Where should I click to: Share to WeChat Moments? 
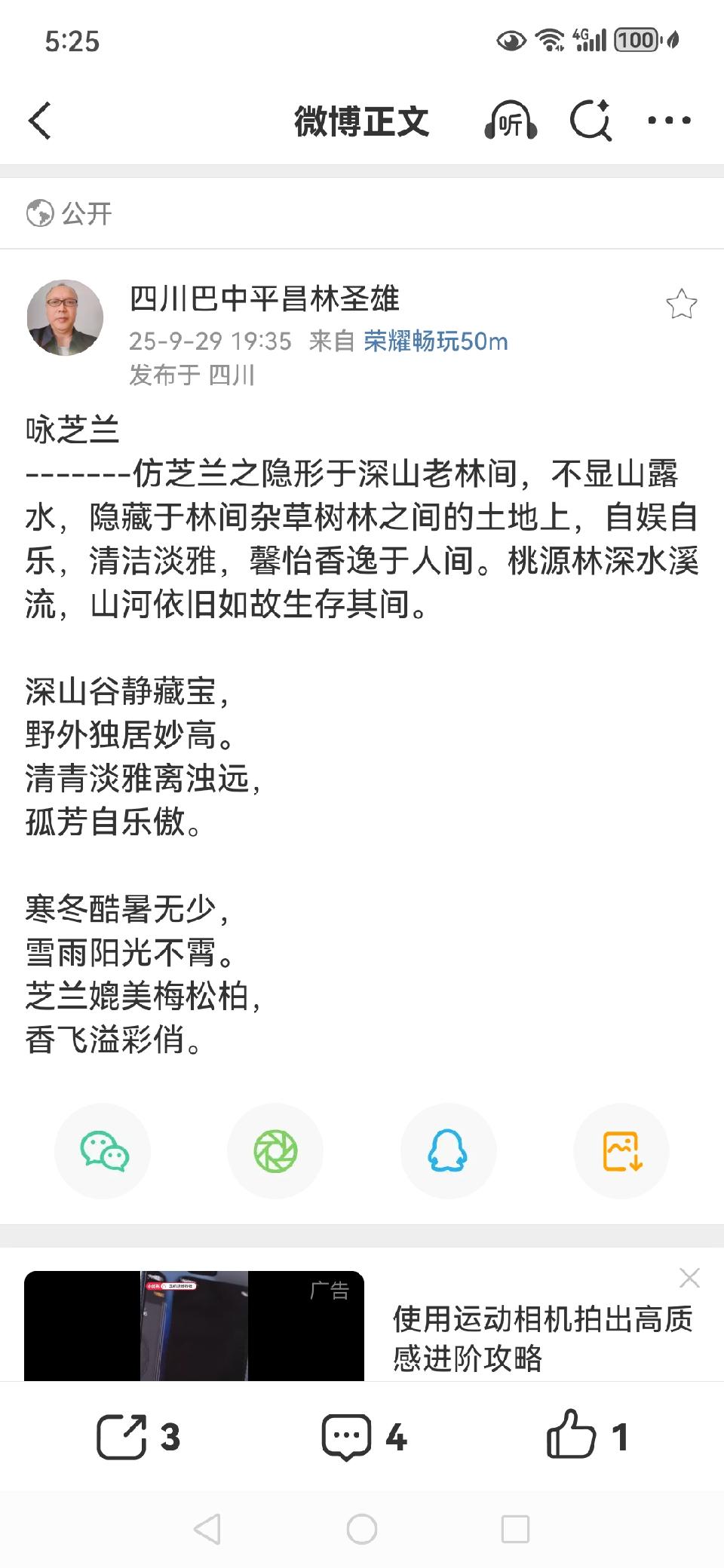pyautogui.click(x=275, y=1151)
